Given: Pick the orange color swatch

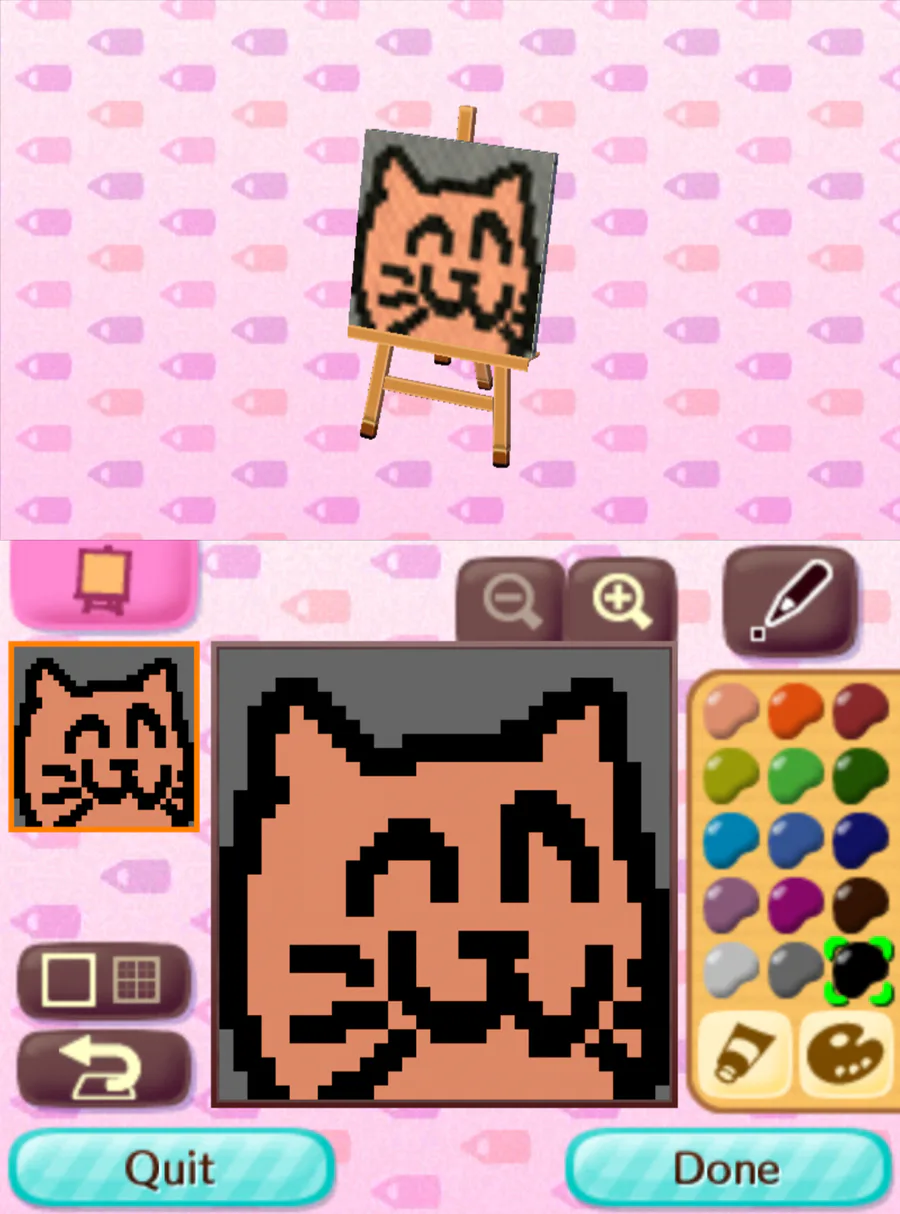Looking at the screenshot, I should pos(797,711).
